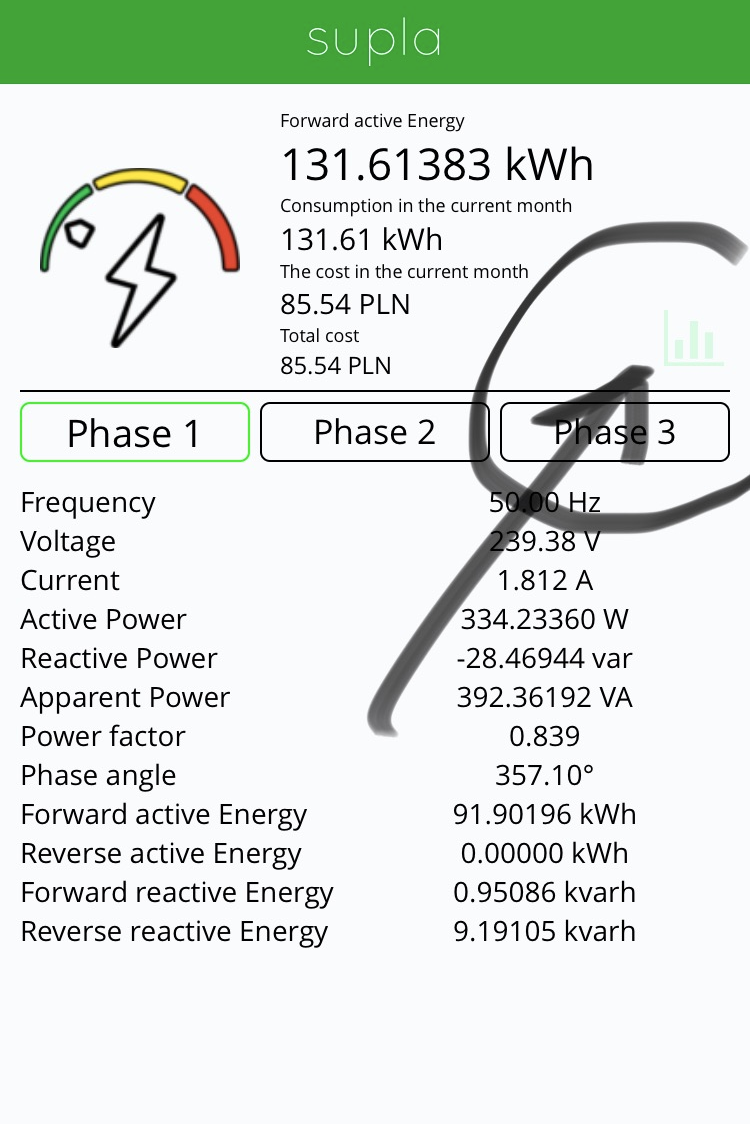Switch to the Phase 2 tab
751x1124 pixels.
click(374, 432)
